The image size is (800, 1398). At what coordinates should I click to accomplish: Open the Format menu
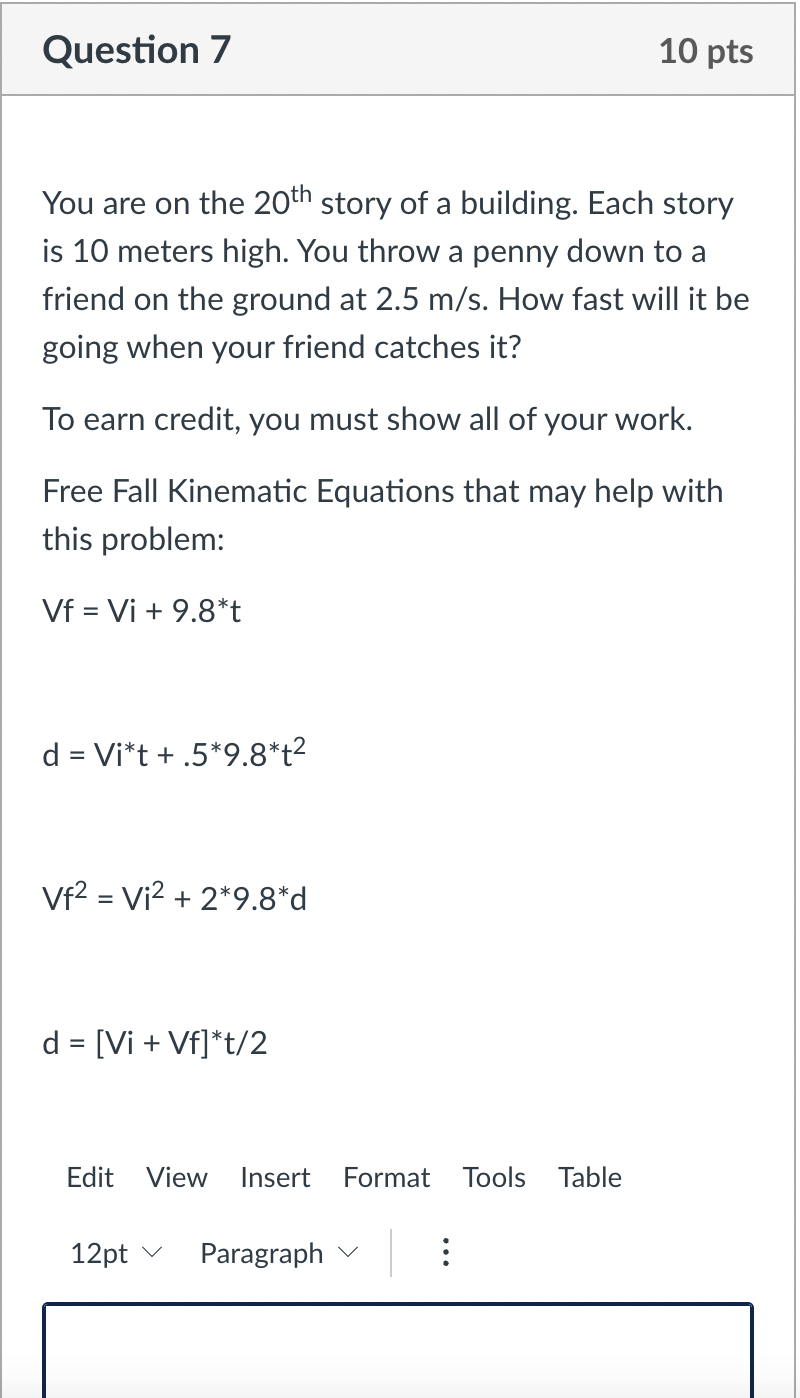(x=386, y=1178)
